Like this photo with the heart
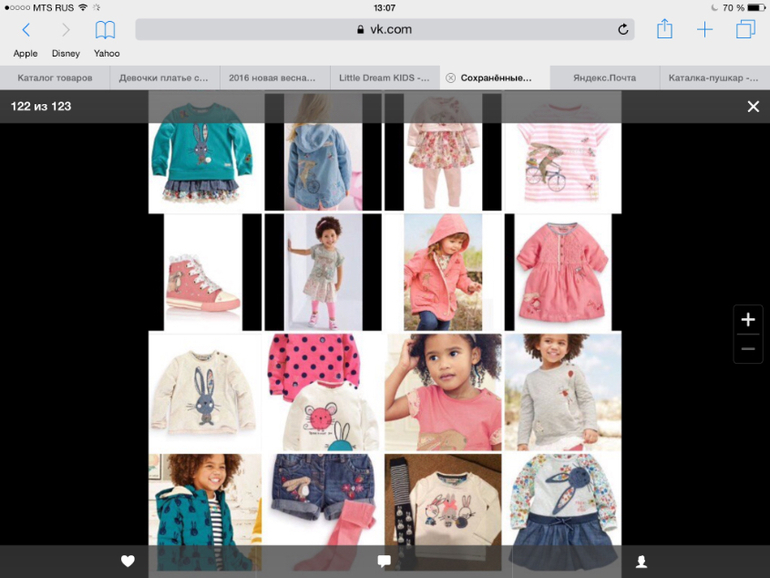Screen dimensions: 770x578 point(128,562)
